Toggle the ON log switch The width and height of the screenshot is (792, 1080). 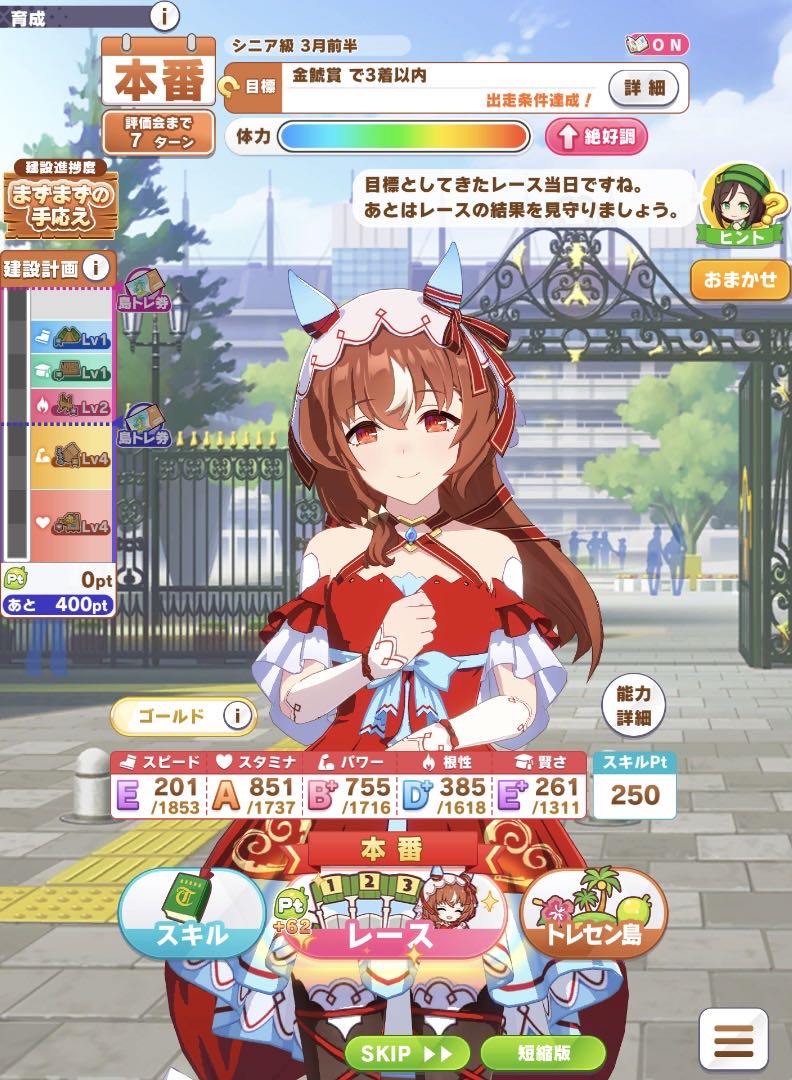658,45
